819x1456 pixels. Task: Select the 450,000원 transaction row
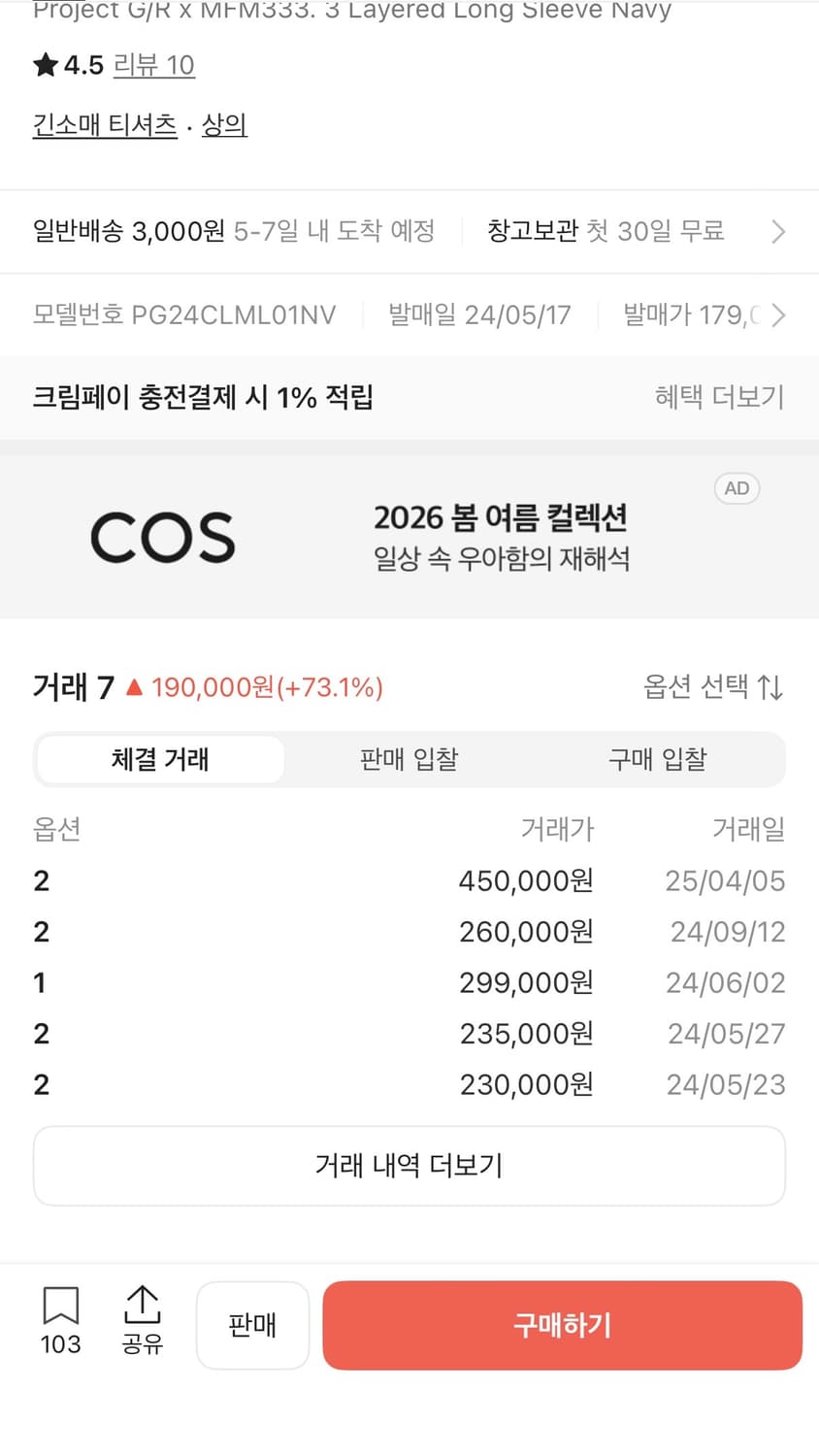[409, 880]
